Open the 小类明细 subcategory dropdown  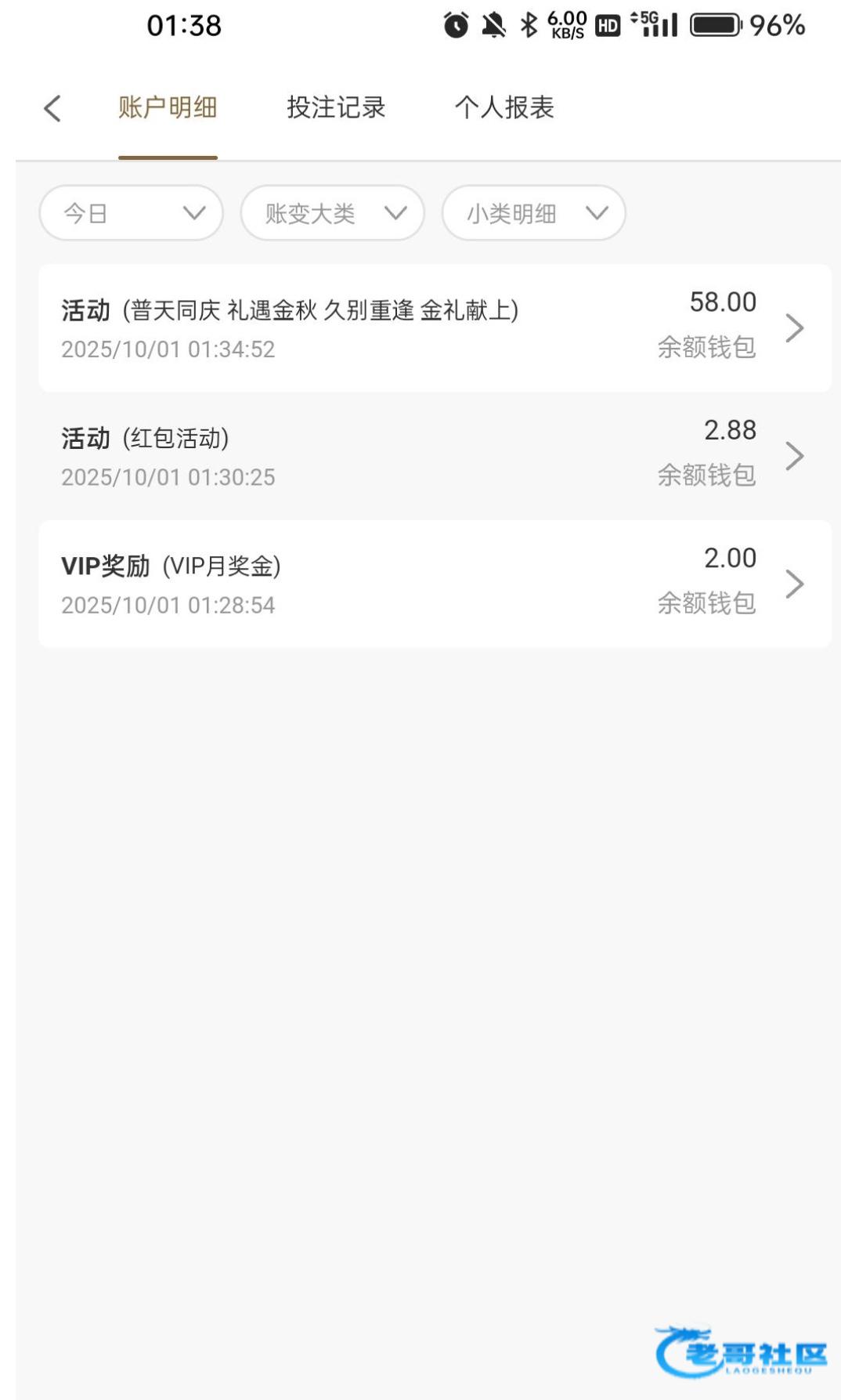click(534, 213)
